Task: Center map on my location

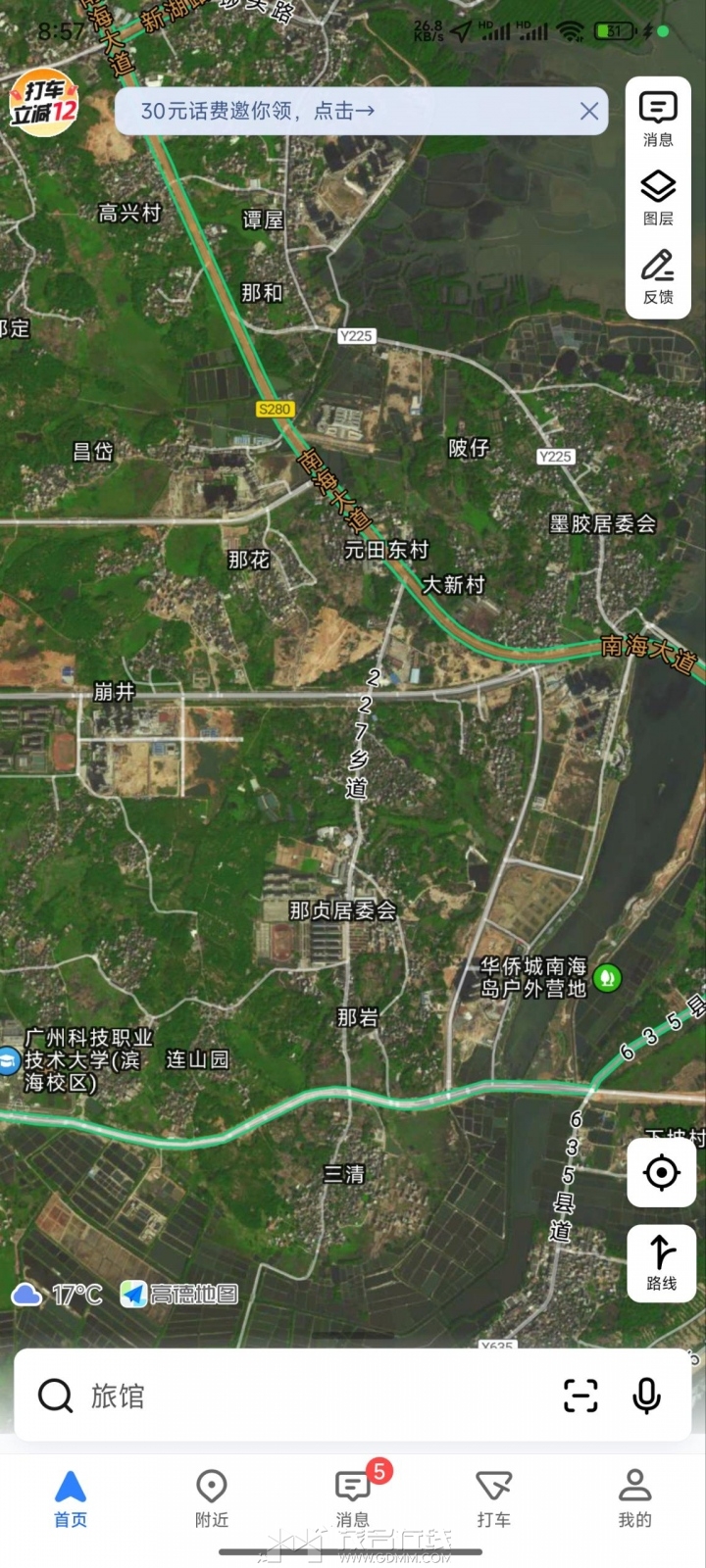Action: (x=661, y=1172)
